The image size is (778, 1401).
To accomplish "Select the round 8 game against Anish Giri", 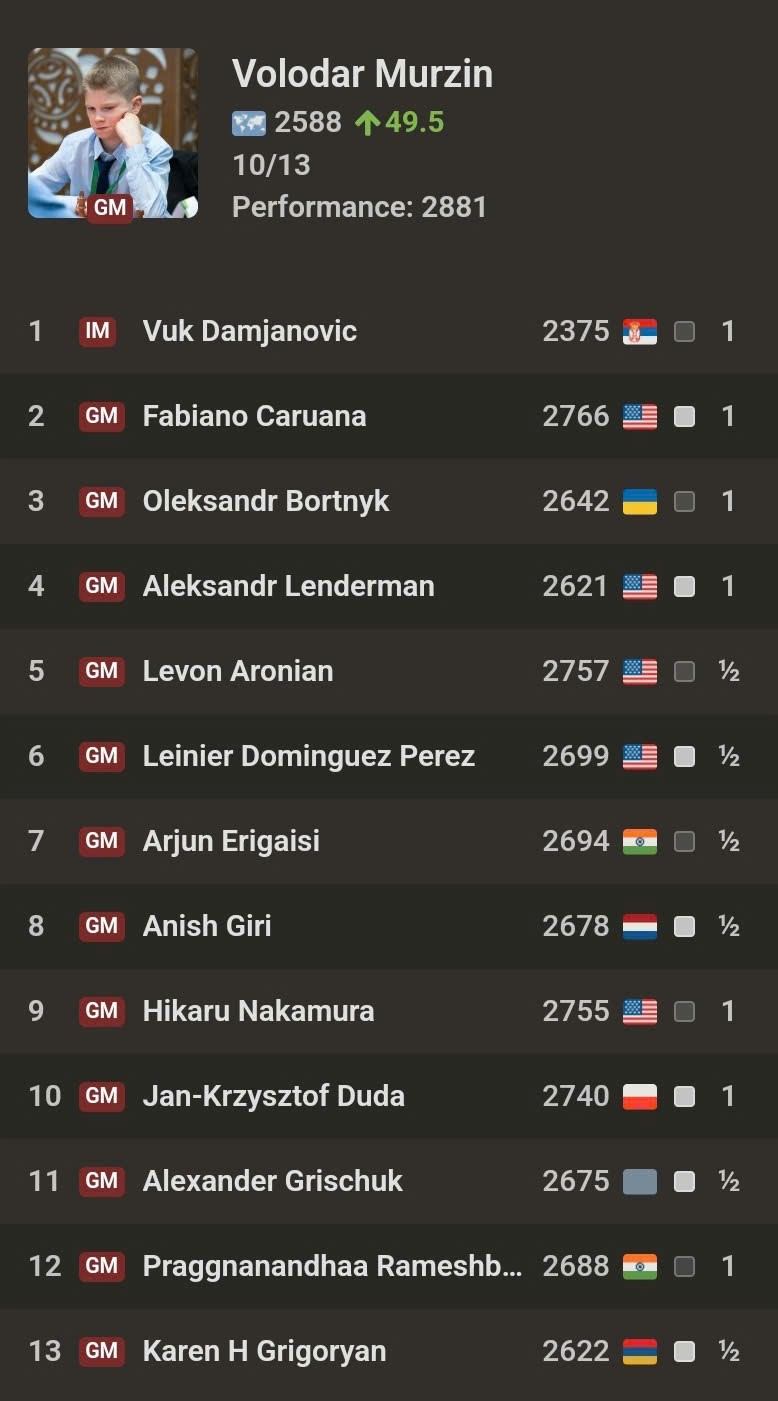I will coord(389,926).
